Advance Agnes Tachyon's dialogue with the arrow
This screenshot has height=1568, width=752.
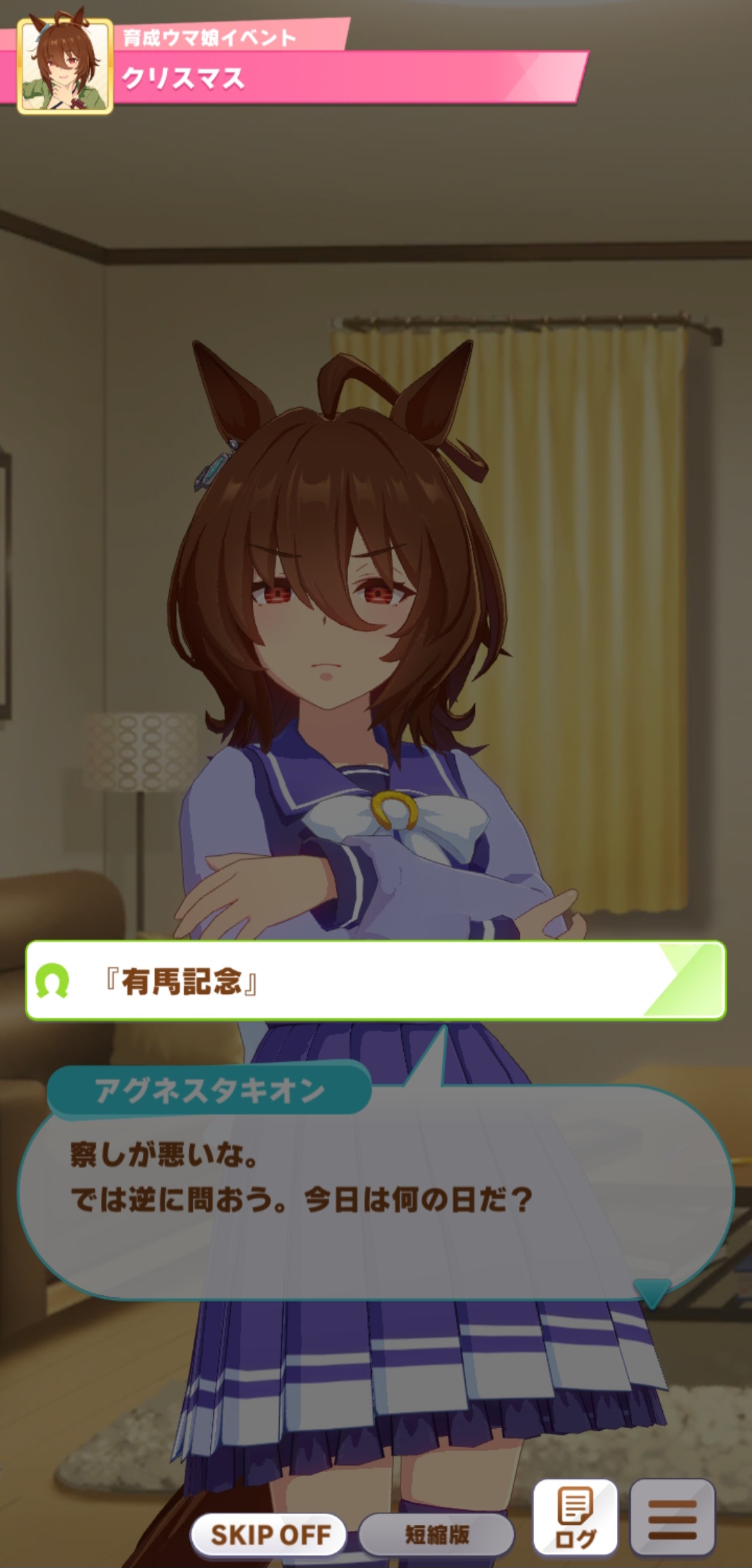[x=652, y=1291]
